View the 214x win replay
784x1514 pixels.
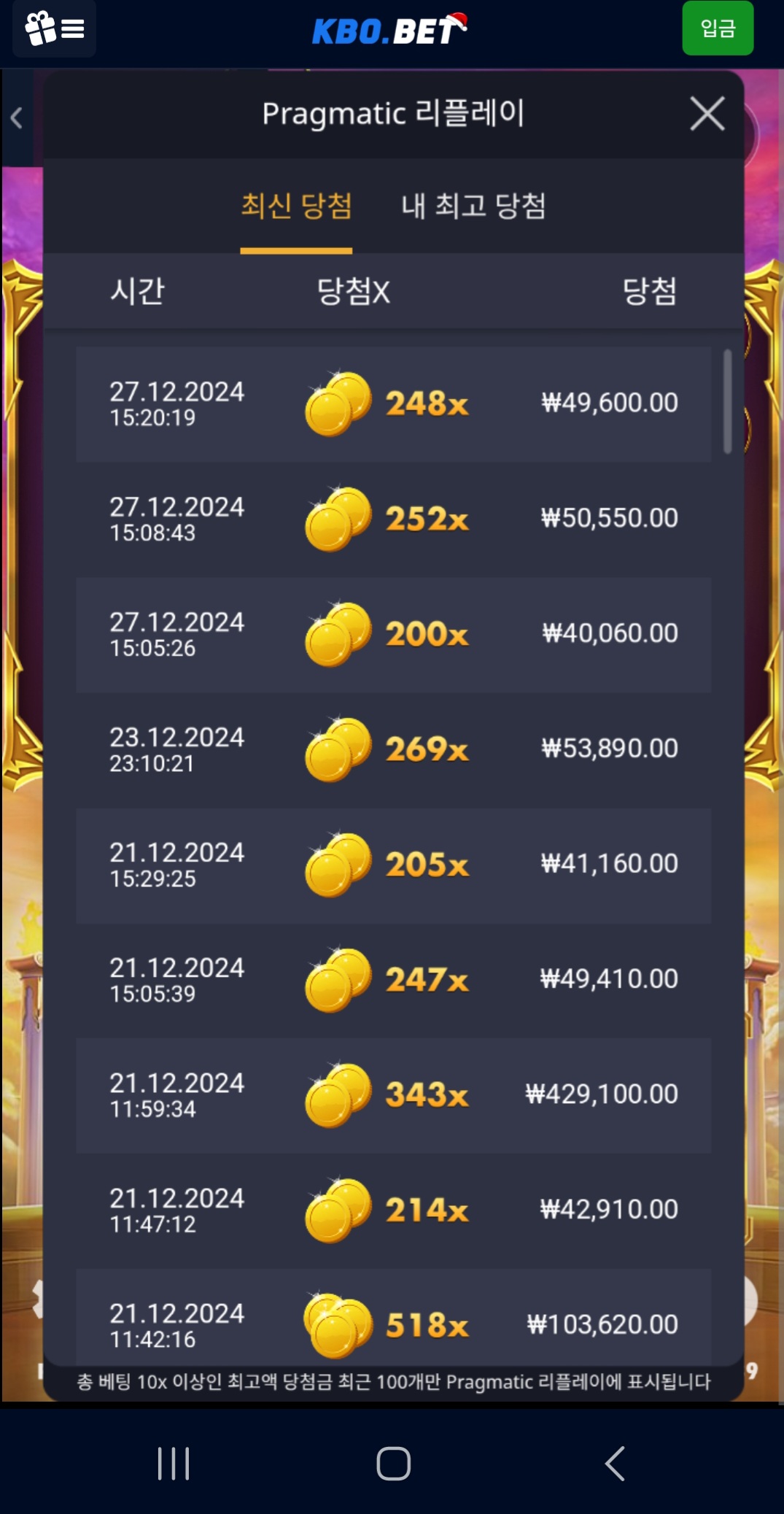(x=393, y=1210)
